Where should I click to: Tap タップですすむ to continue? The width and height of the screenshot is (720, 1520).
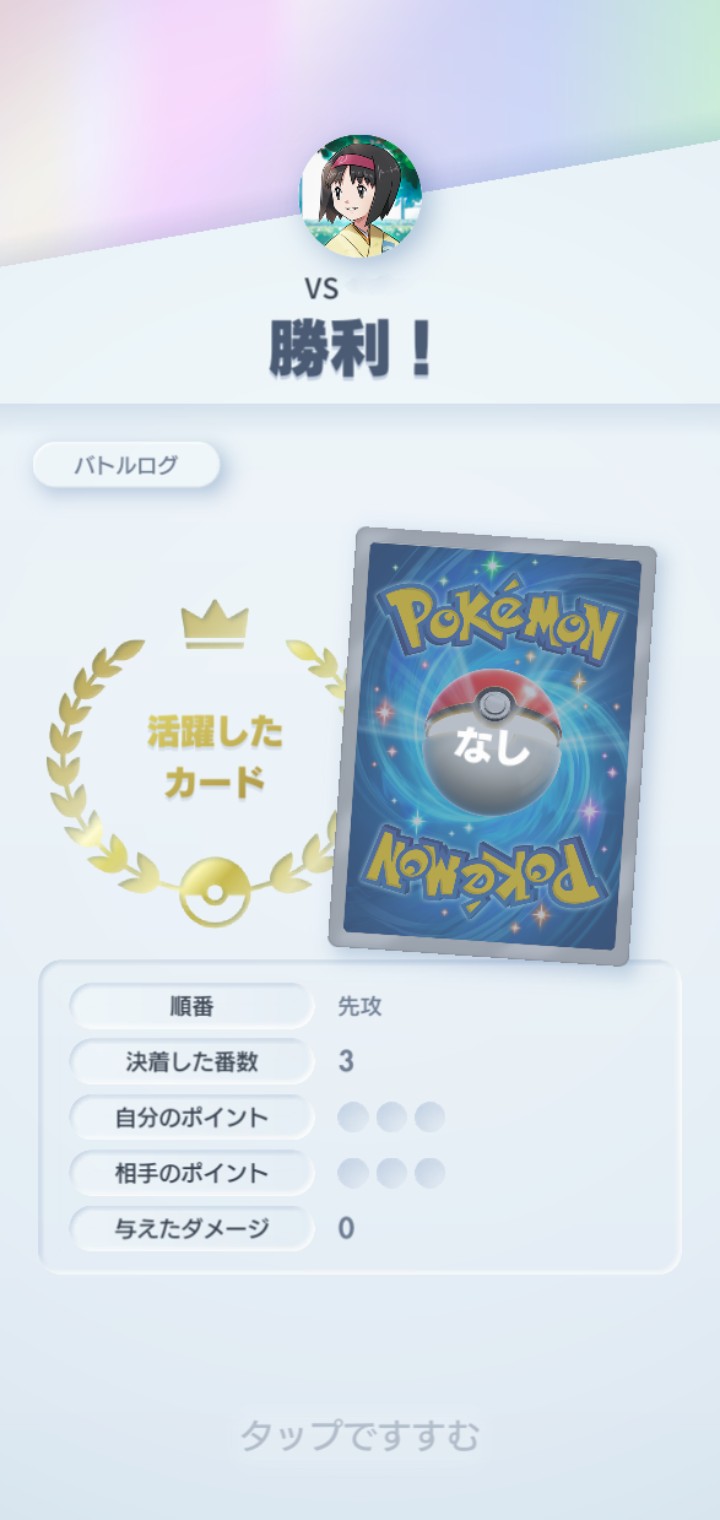[360, 1436]
